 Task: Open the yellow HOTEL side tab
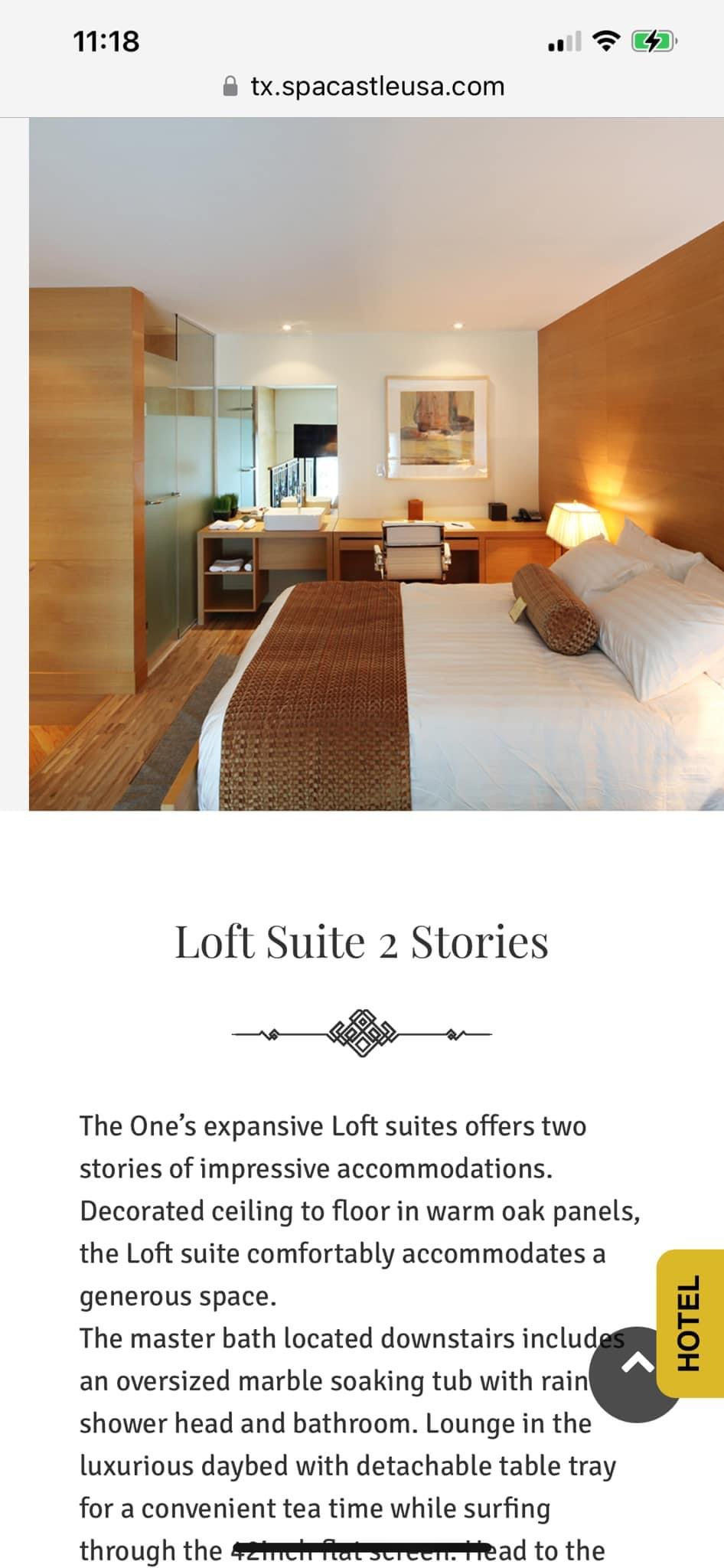tap(690, 1323)
